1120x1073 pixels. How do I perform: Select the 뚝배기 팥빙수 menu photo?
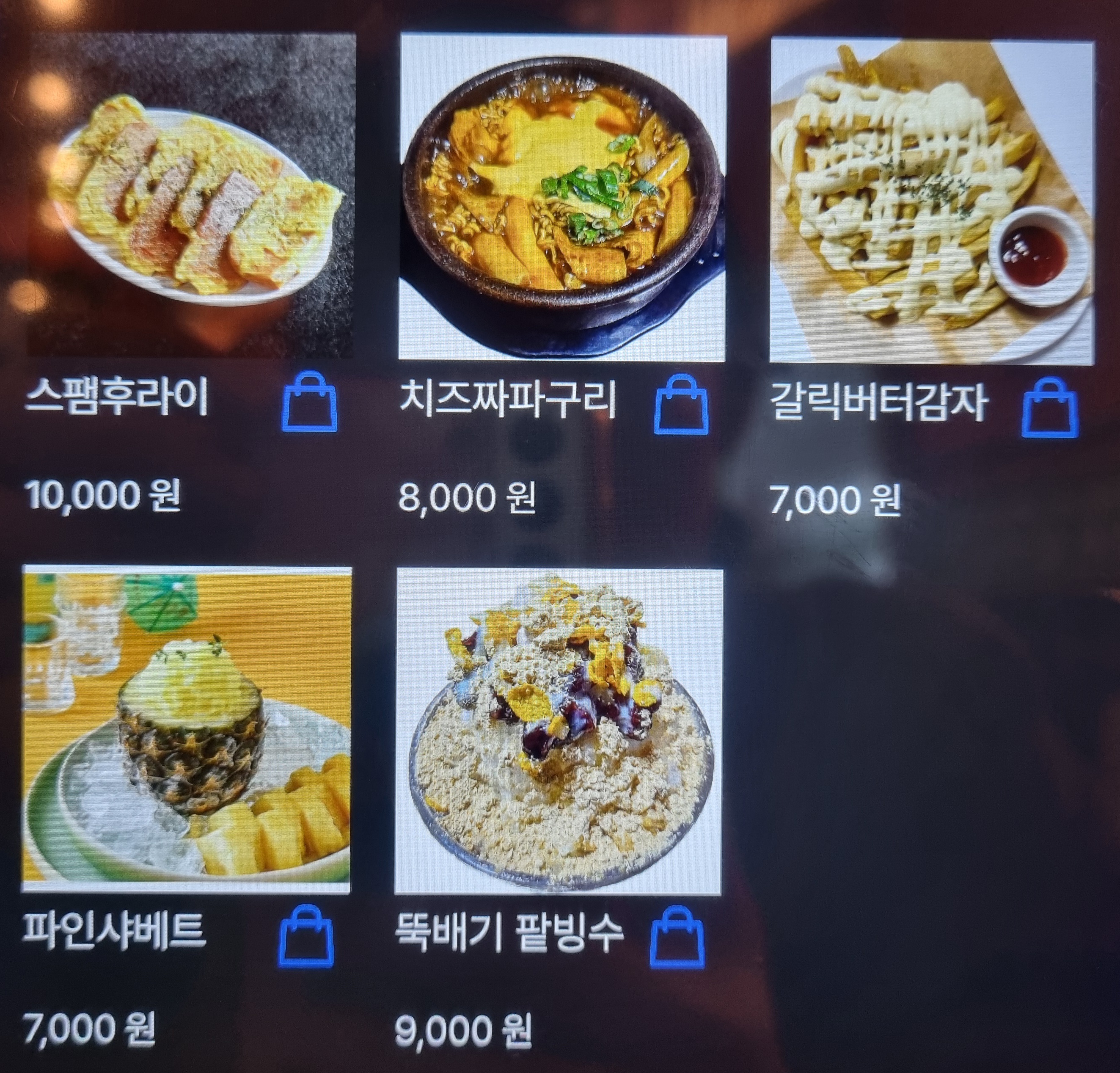(558, 731)
